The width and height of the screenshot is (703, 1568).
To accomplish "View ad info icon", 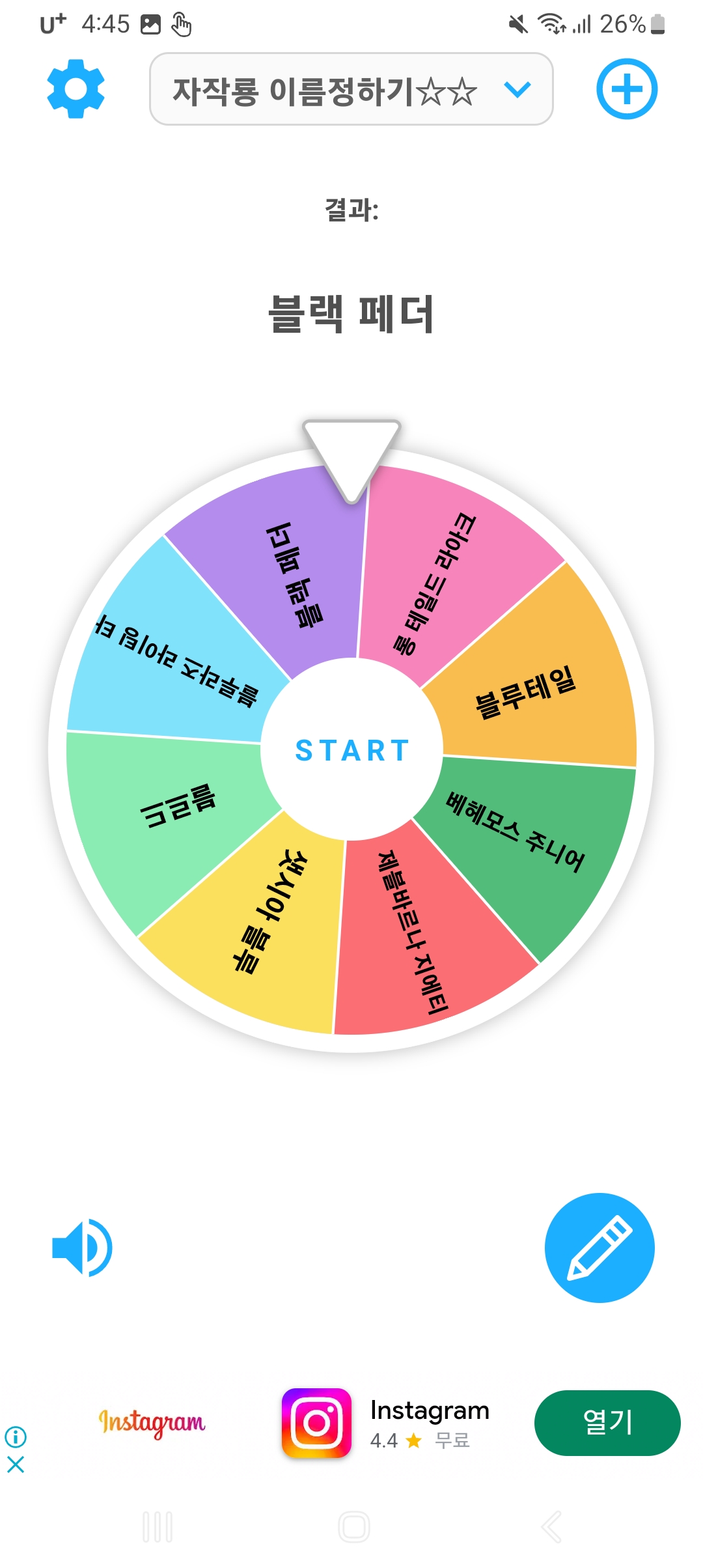I will [x=16, y=1436].
